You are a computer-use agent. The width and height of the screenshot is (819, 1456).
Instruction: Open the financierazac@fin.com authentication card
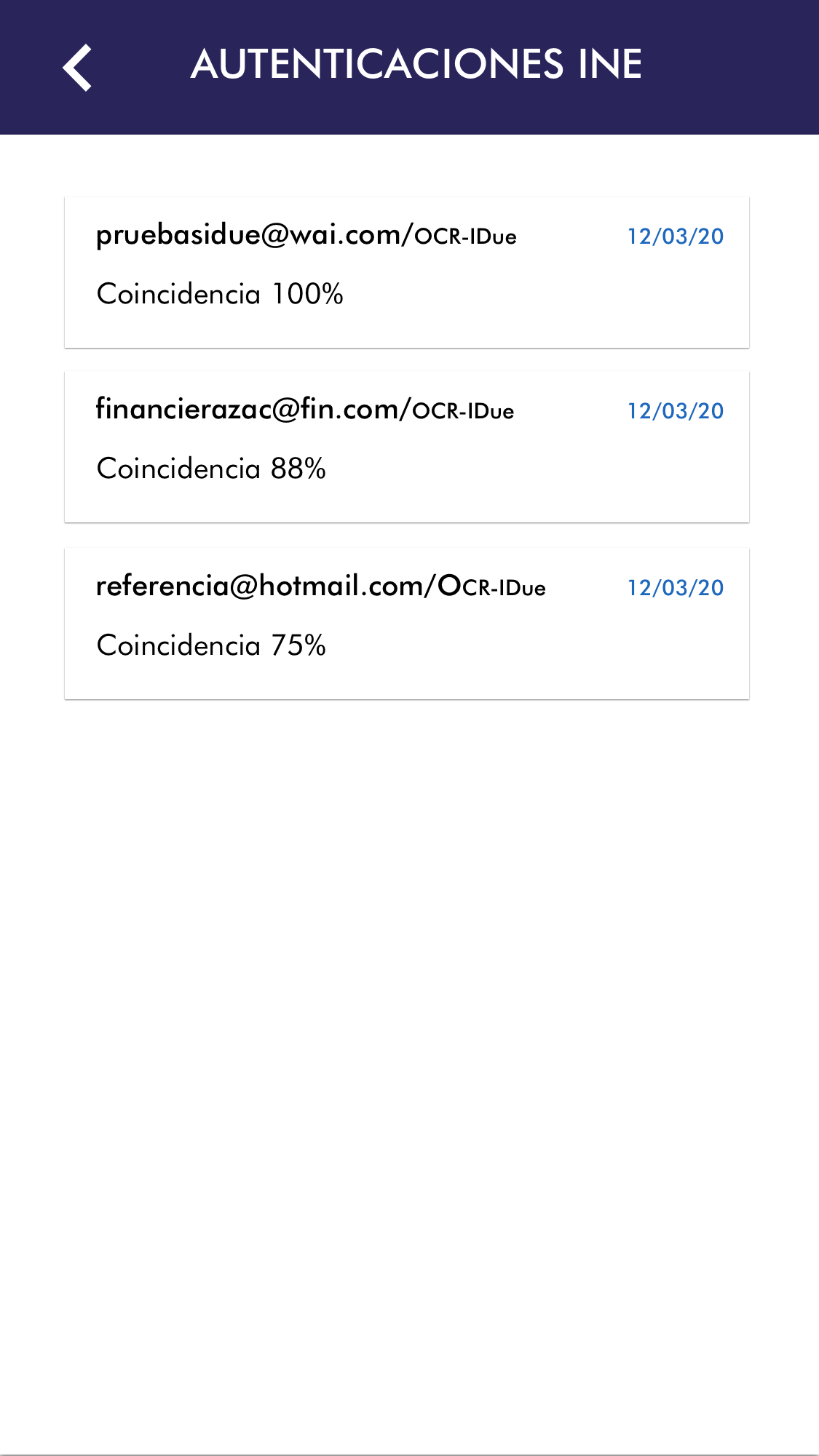406,446
